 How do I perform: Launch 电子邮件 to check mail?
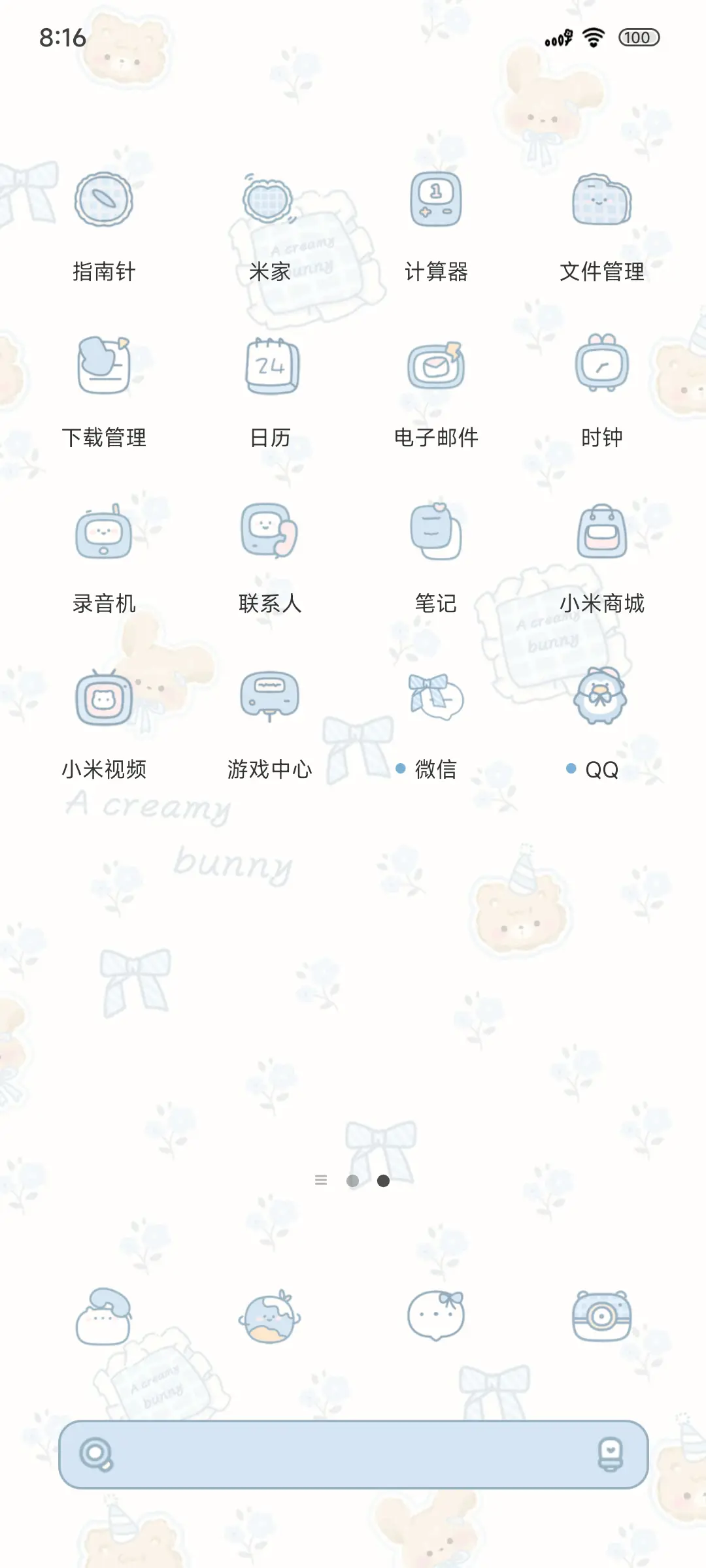[x=435, y=367]
